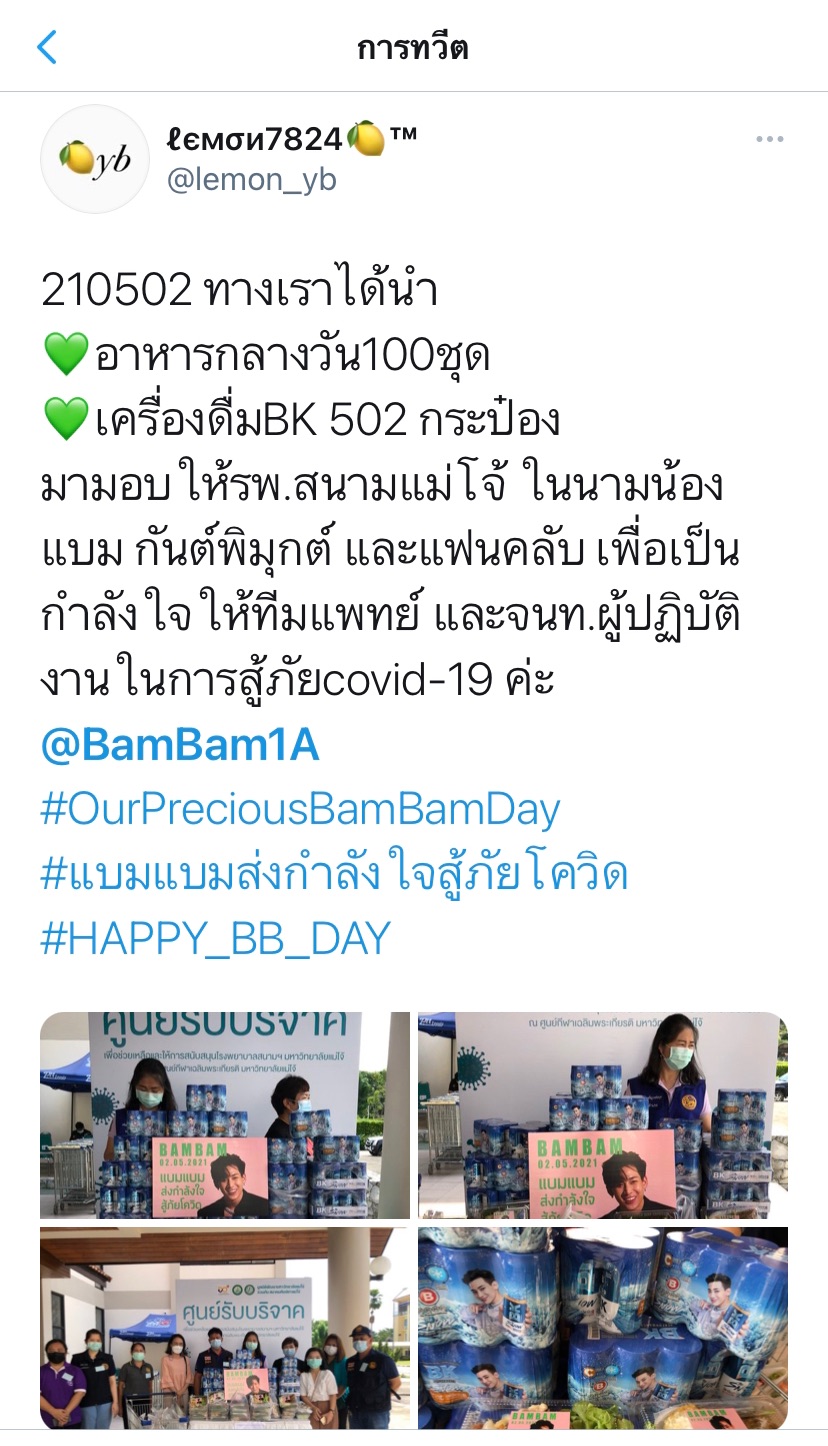The height and width of the screenshot is (1446, 828).
Task: Go back using the top-left arrow
Action: click(47, 47)
